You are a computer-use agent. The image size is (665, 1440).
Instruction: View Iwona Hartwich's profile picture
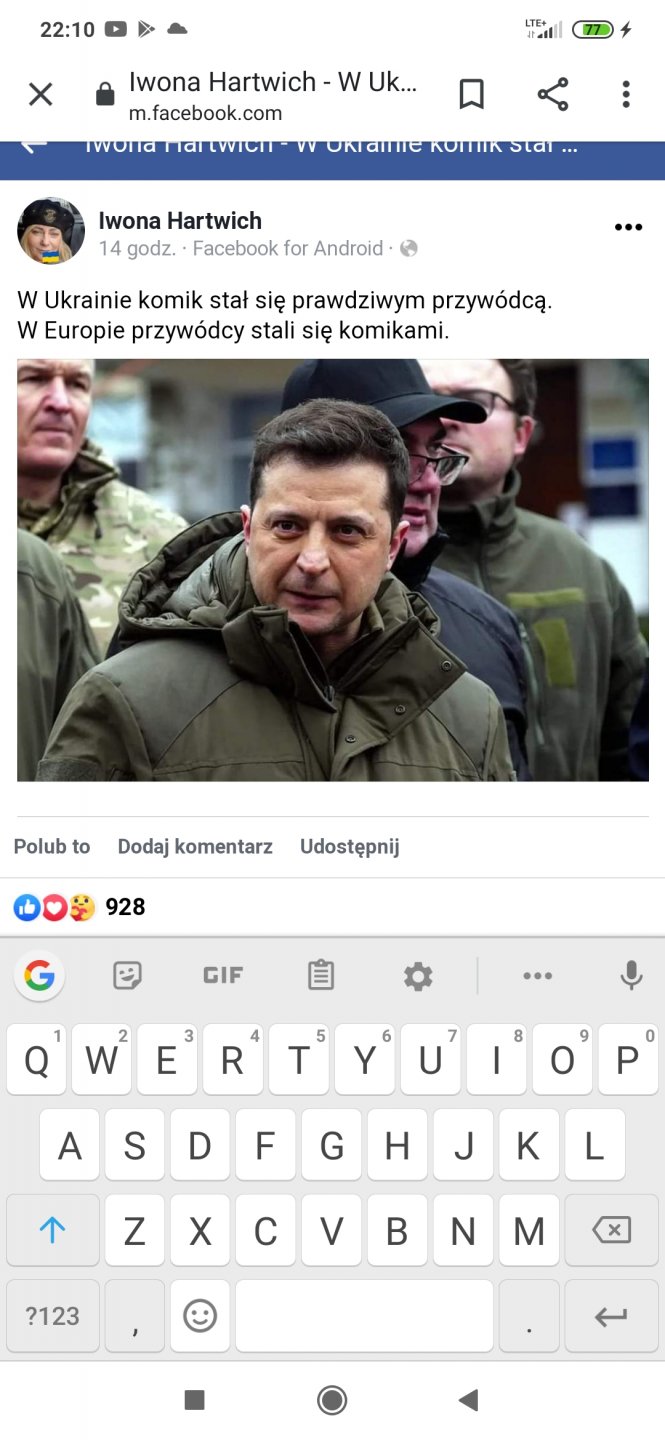point(51,231)
